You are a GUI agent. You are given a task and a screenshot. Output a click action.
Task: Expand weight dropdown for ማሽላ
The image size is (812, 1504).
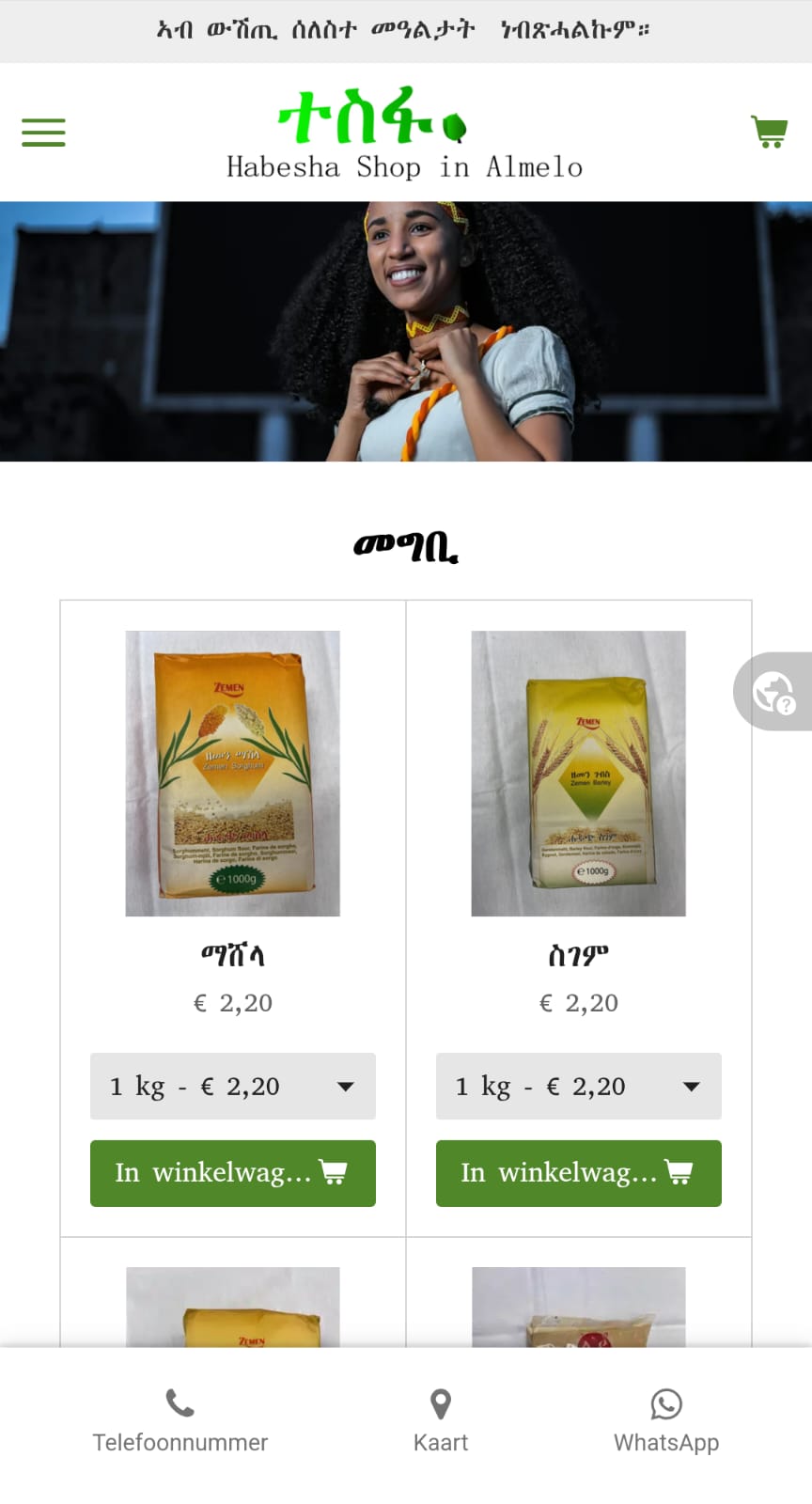point(233,1087)
